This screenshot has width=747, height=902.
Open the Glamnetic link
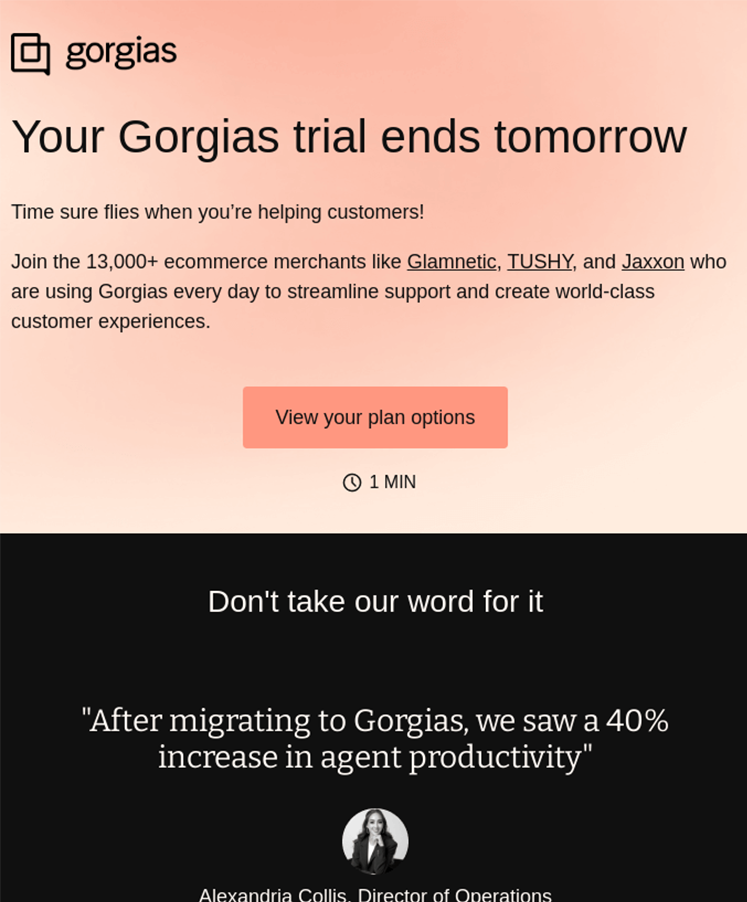point(451,262)
